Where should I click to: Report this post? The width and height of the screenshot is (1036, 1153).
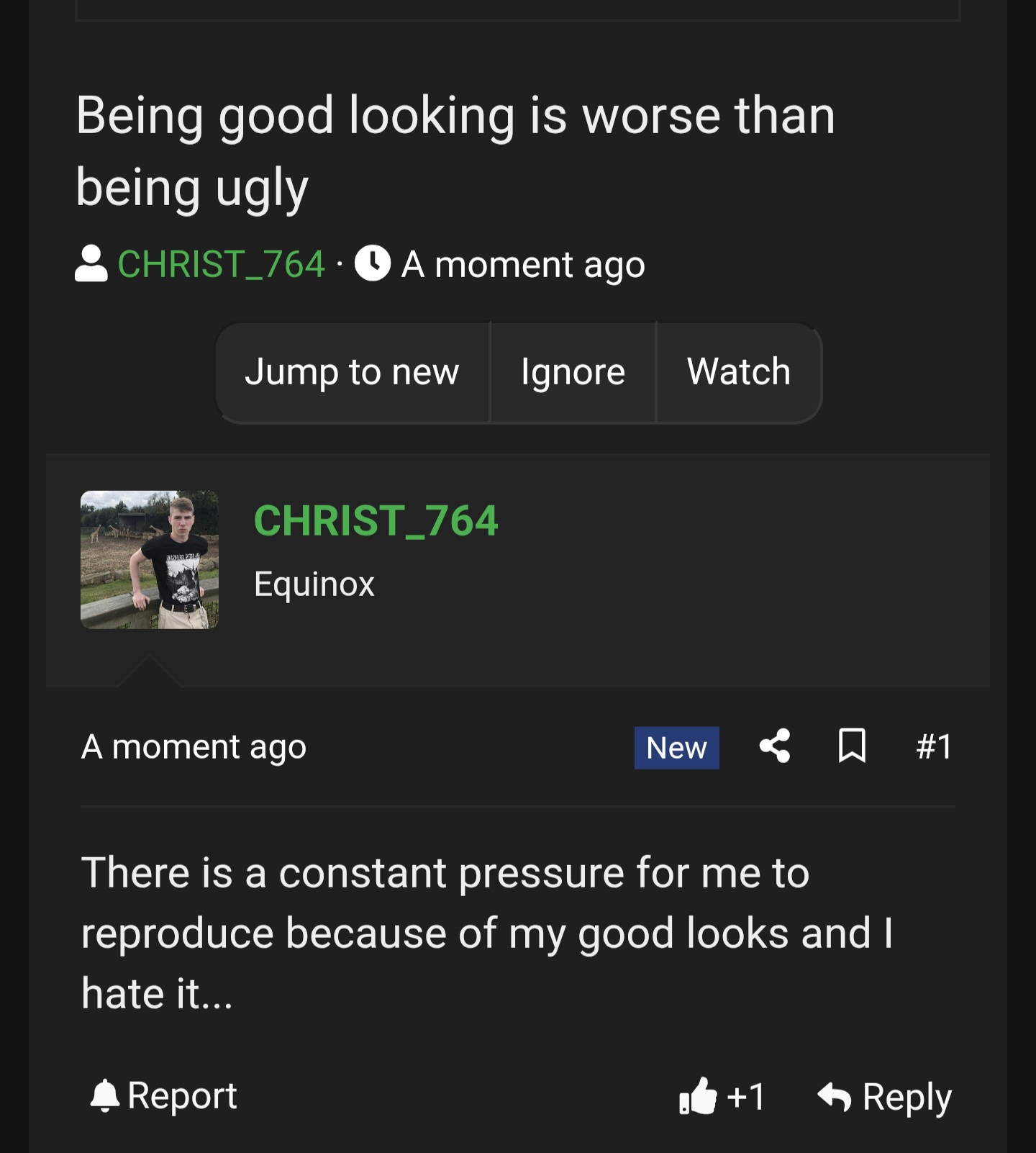pos(164,1096)
